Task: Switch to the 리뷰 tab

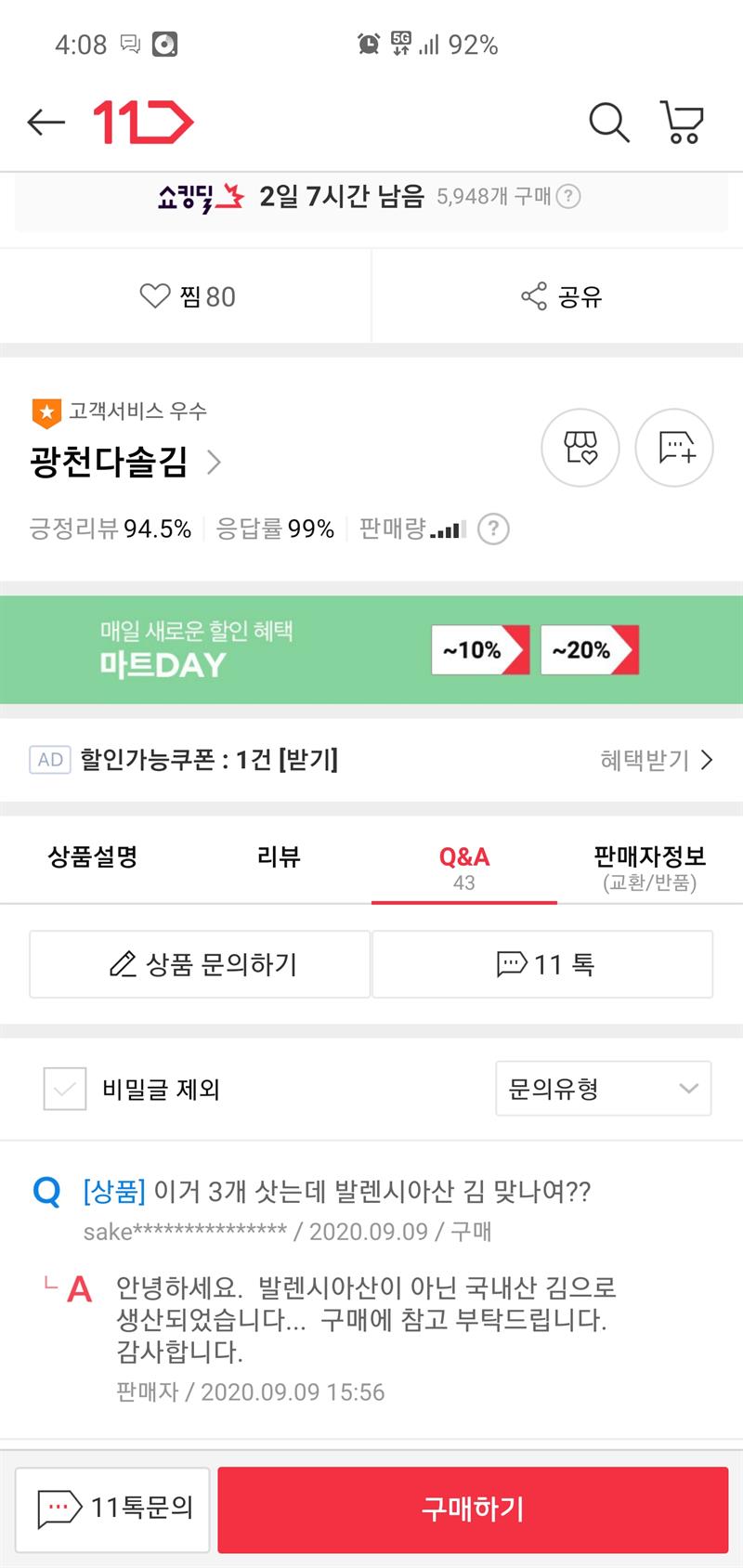Action: 279,856
